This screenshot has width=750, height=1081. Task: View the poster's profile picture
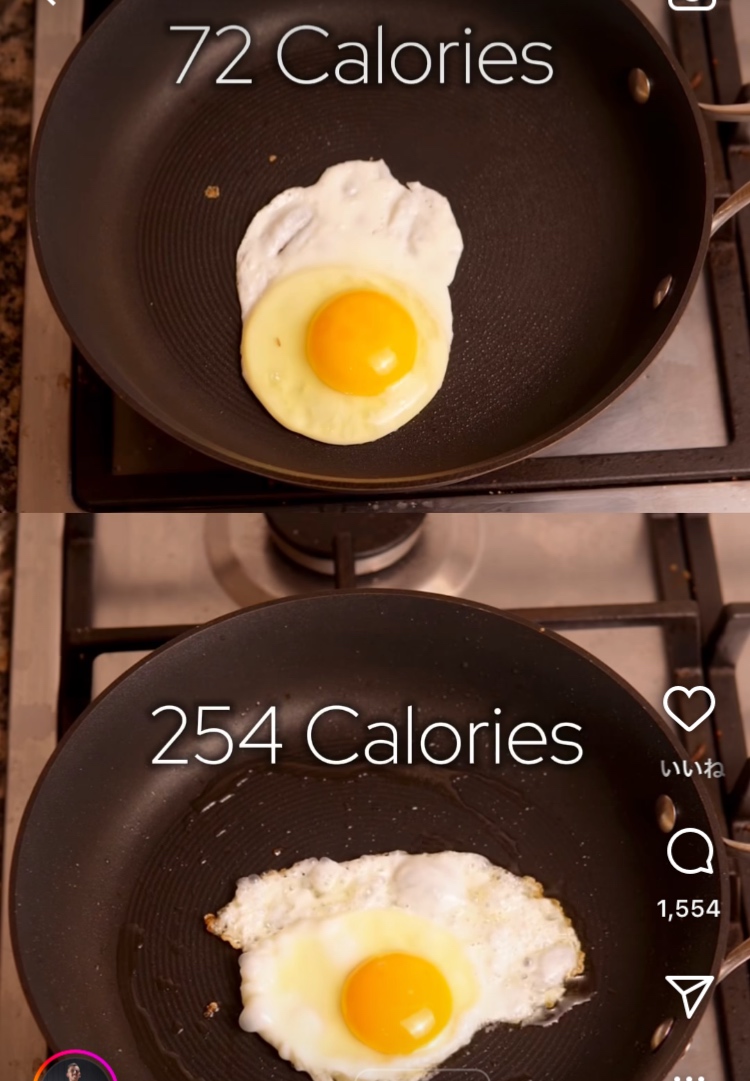tap(75, 1071)
